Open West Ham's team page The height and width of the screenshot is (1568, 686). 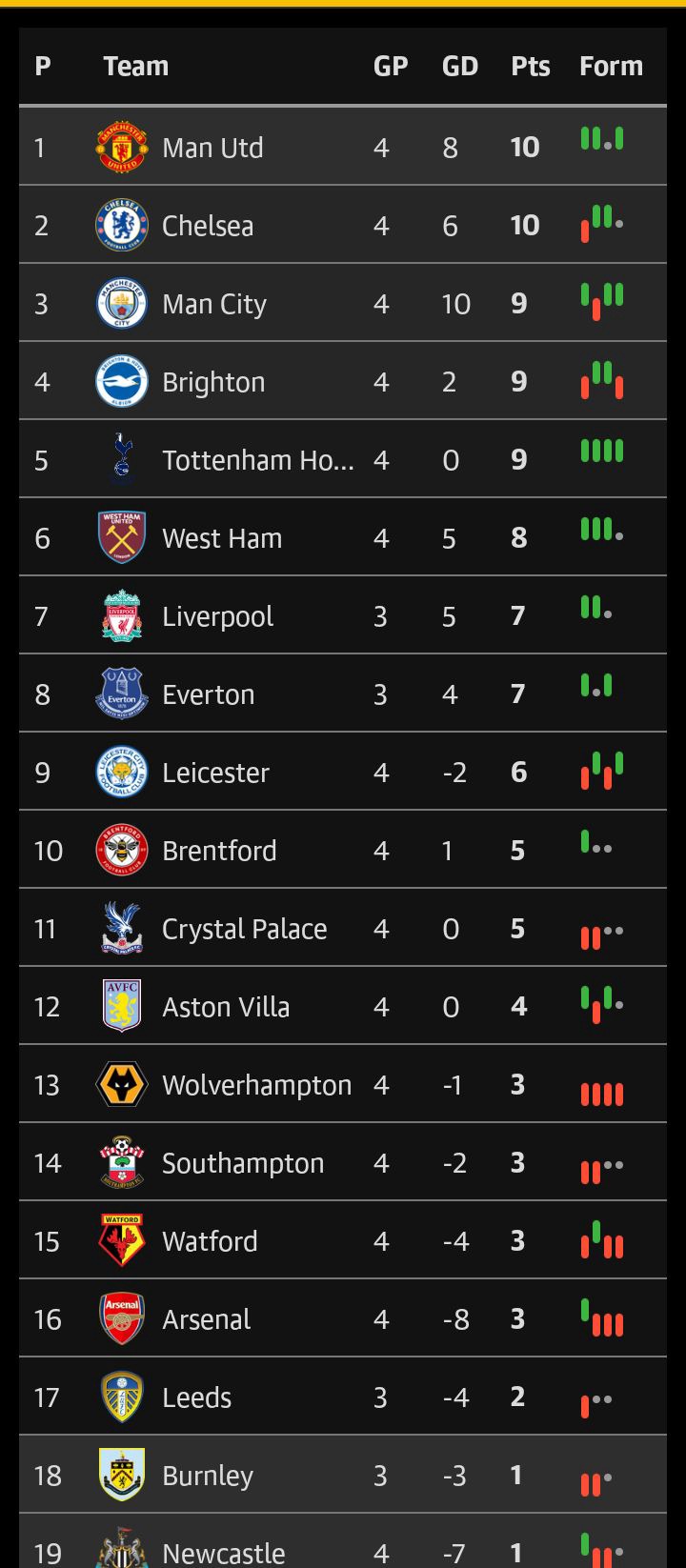pos(343,537)
